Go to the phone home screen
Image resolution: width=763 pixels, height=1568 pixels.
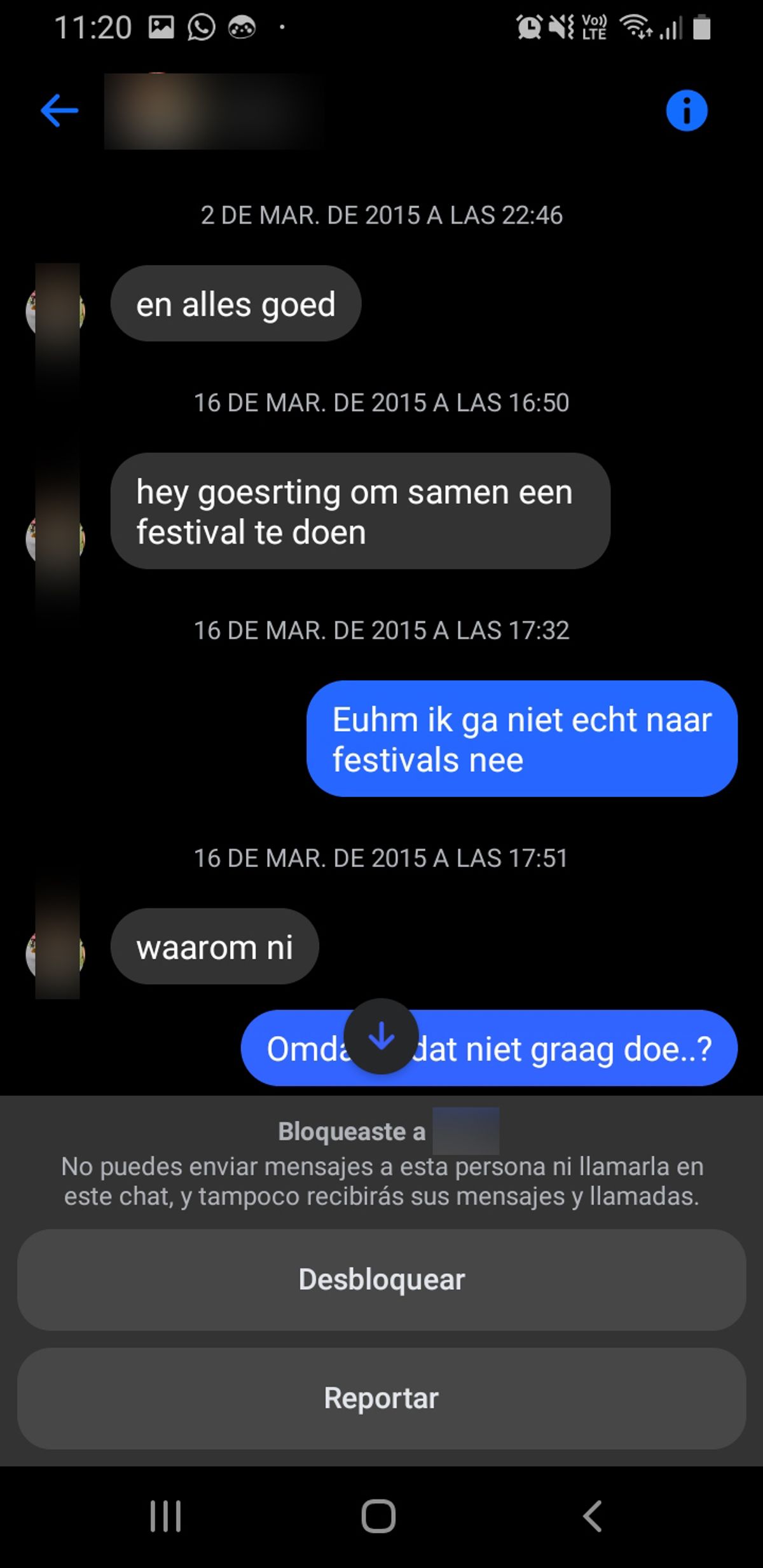coord(379,1517)
